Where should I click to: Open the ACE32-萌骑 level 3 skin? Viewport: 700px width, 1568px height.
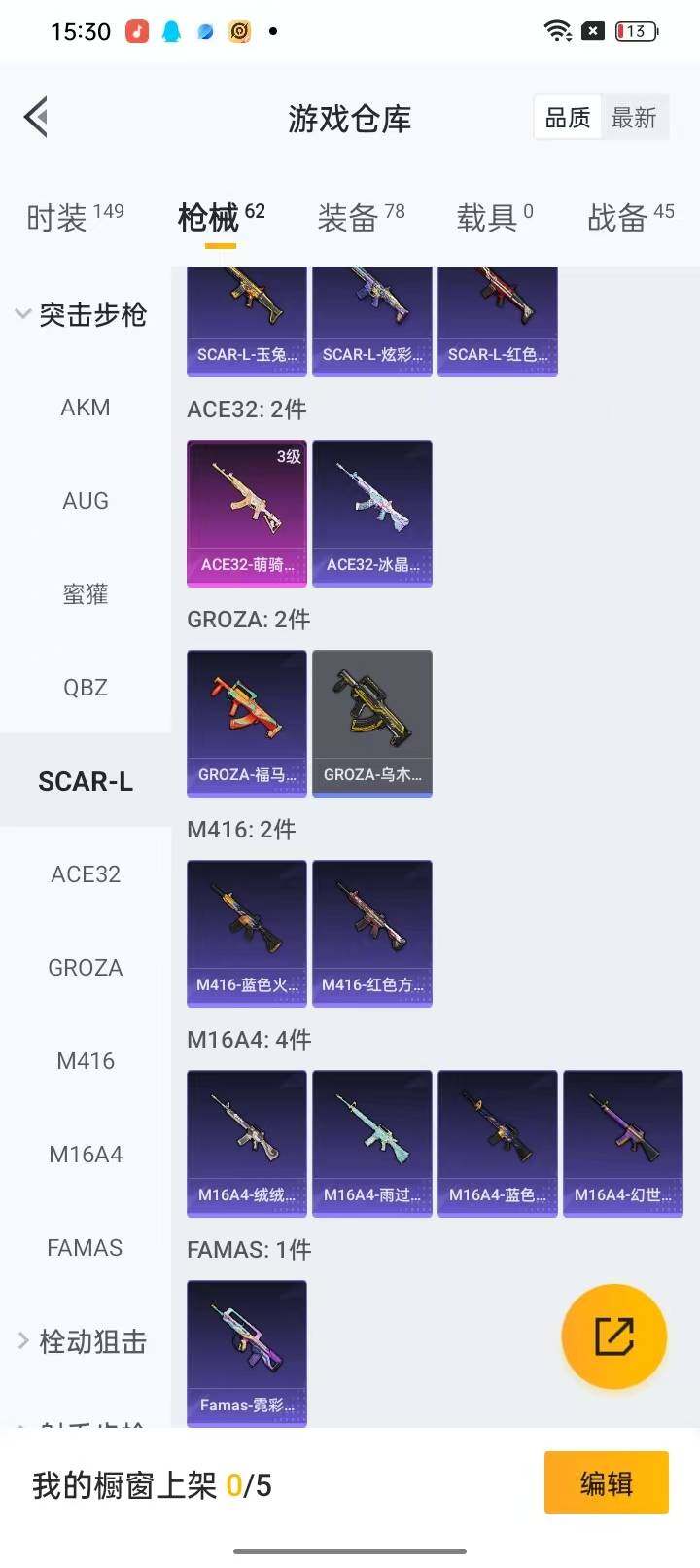pyautogui.click(x=247, y=513)
